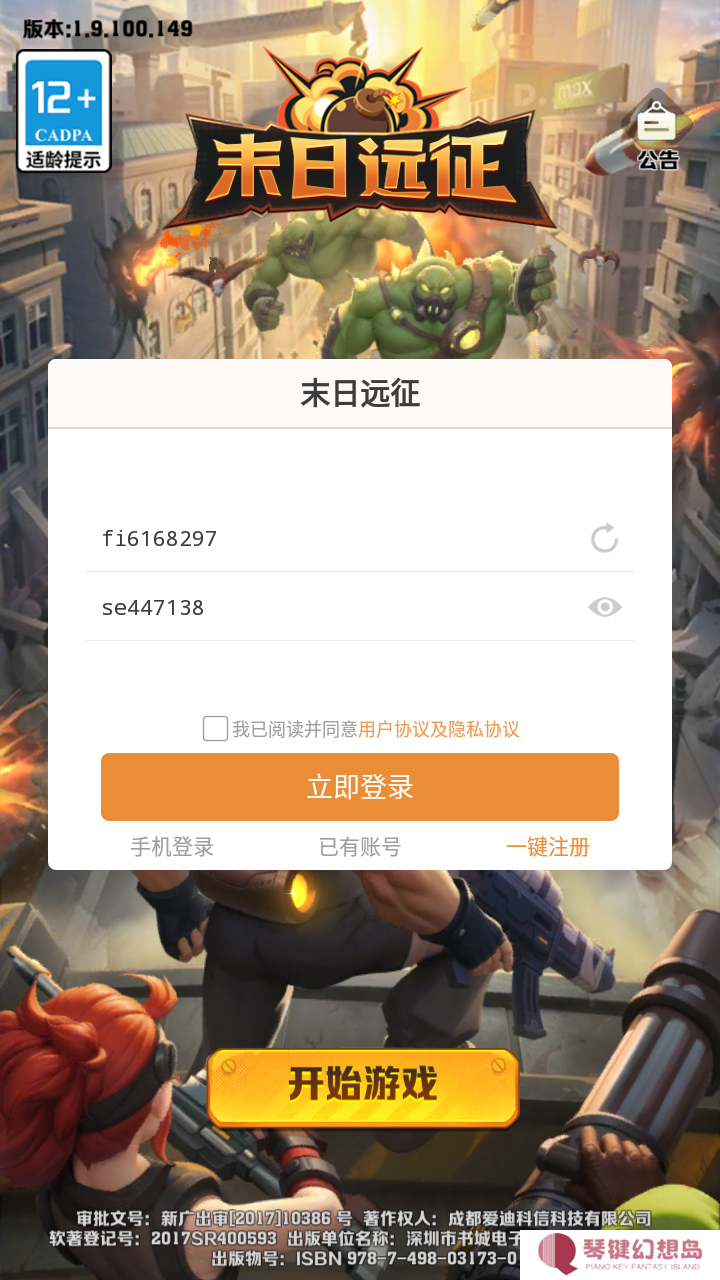Tap the 开始游戏 button
The image size is (720, 1280).
click(x=362, y=1086)
